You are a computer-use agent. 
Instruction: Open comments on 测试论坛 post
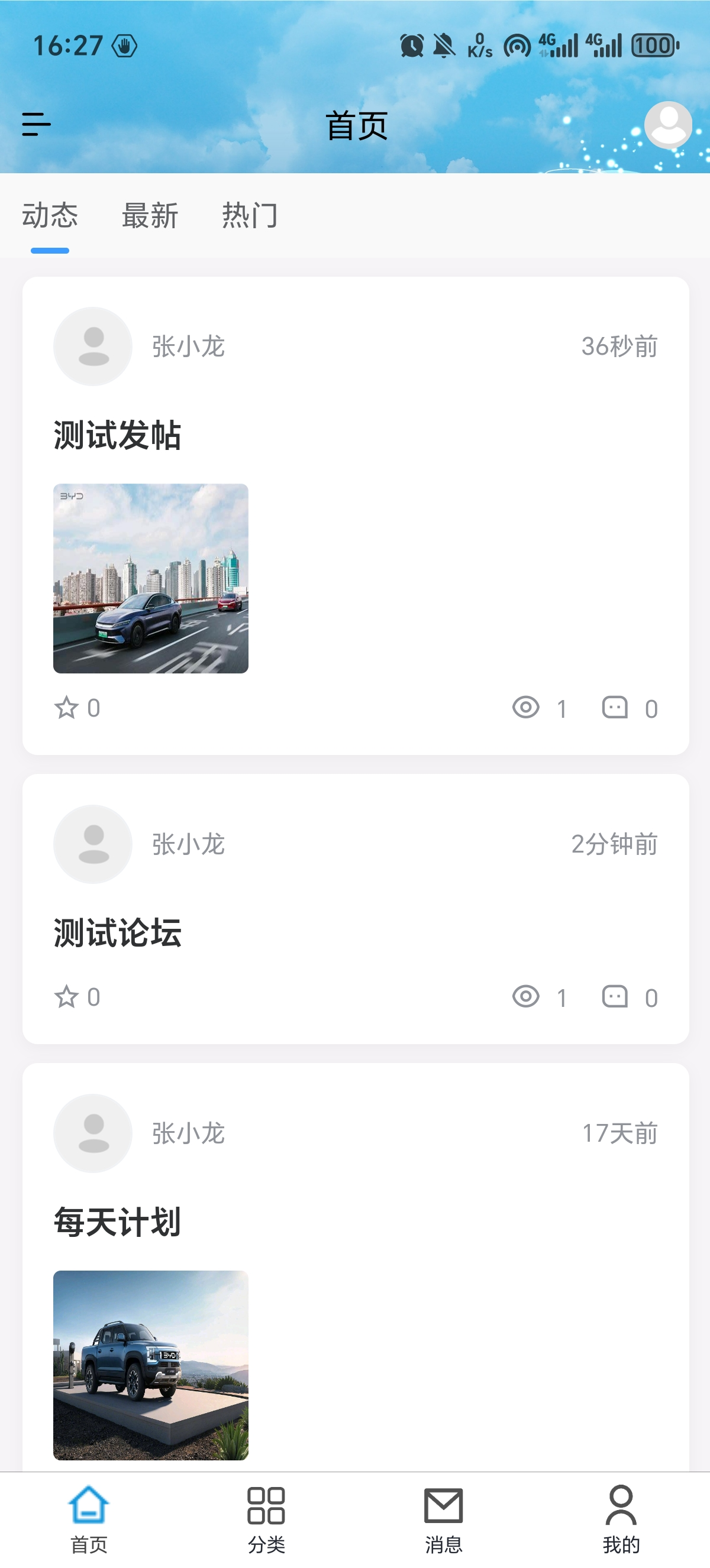pos(615,996)
